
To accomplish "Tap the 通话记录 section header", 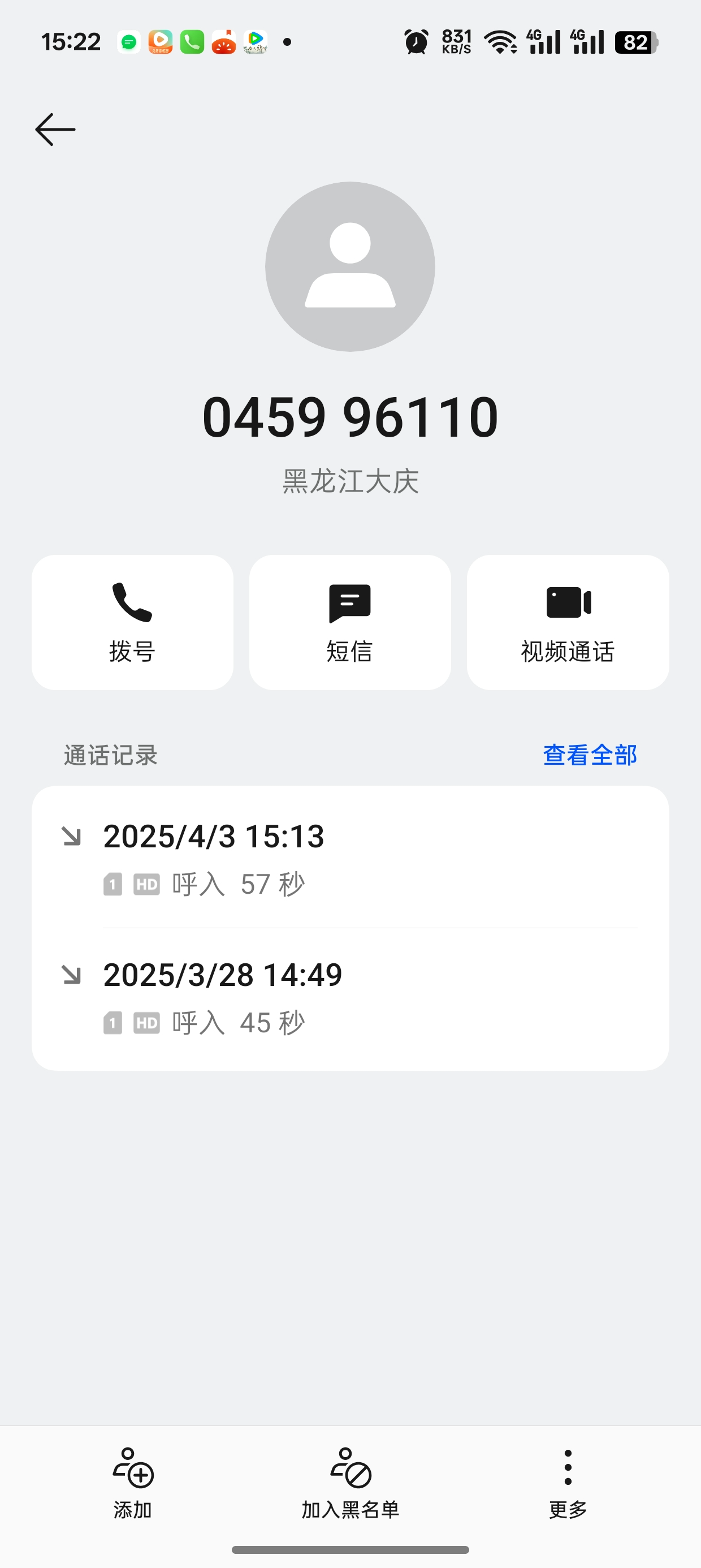I will (x=110, y=755).
